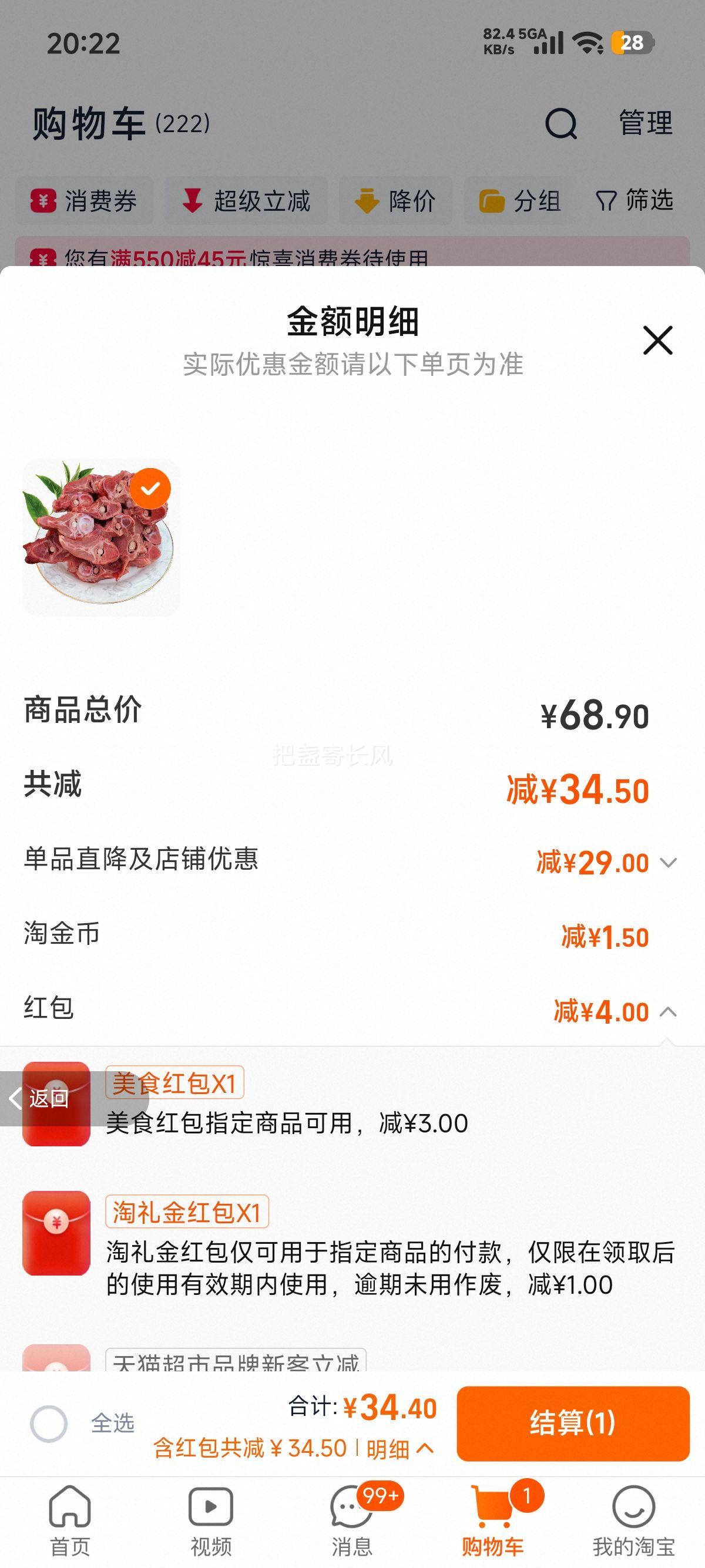Select the 购物车 cart tab
This screenshot has height=1568, width=705.
(492, 1519)
